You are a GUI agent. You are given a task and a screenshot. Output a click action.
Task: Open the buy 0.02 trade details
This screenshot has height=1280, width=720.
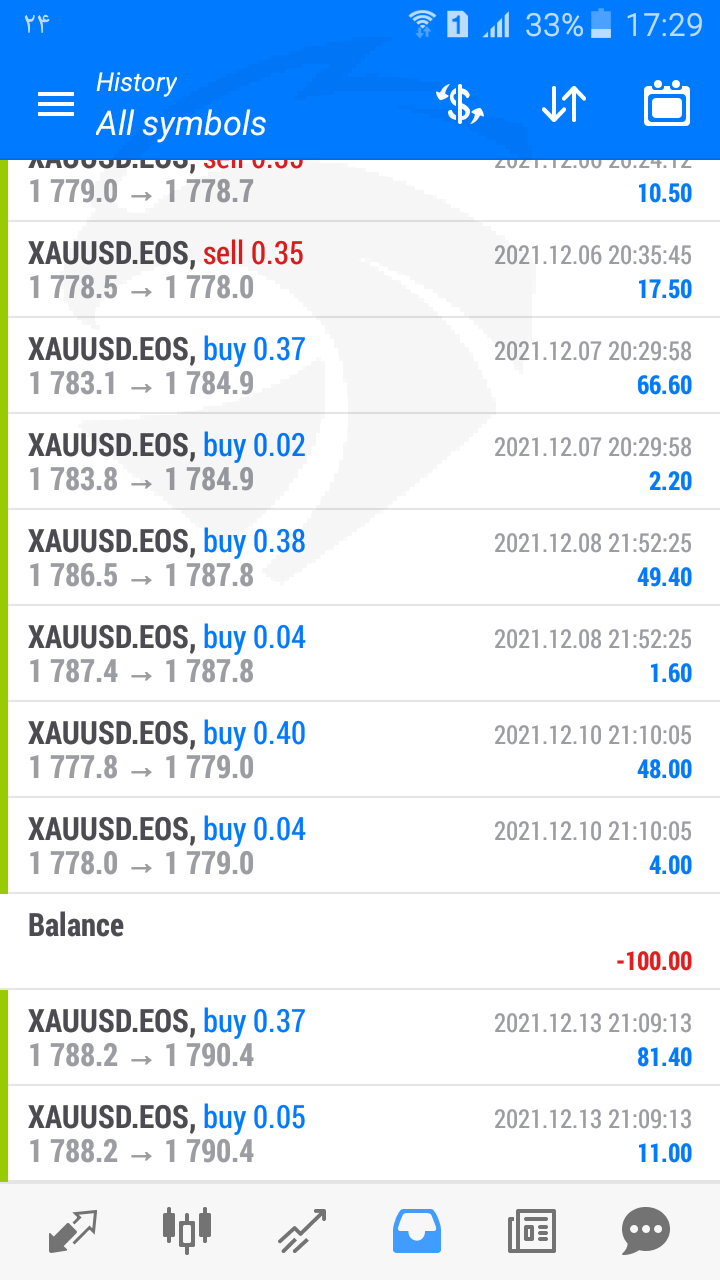pos(360,462)
